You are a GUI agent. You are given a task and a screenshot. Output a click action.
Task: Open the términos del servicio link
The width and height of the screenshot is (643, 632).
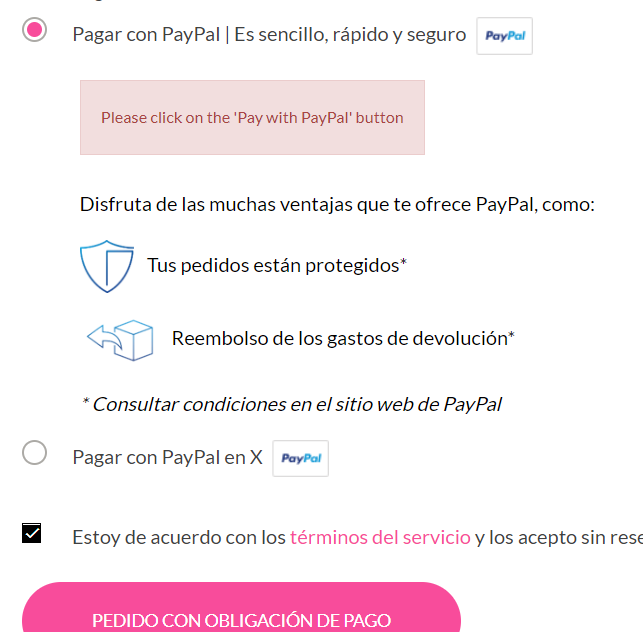pos(380,537)
